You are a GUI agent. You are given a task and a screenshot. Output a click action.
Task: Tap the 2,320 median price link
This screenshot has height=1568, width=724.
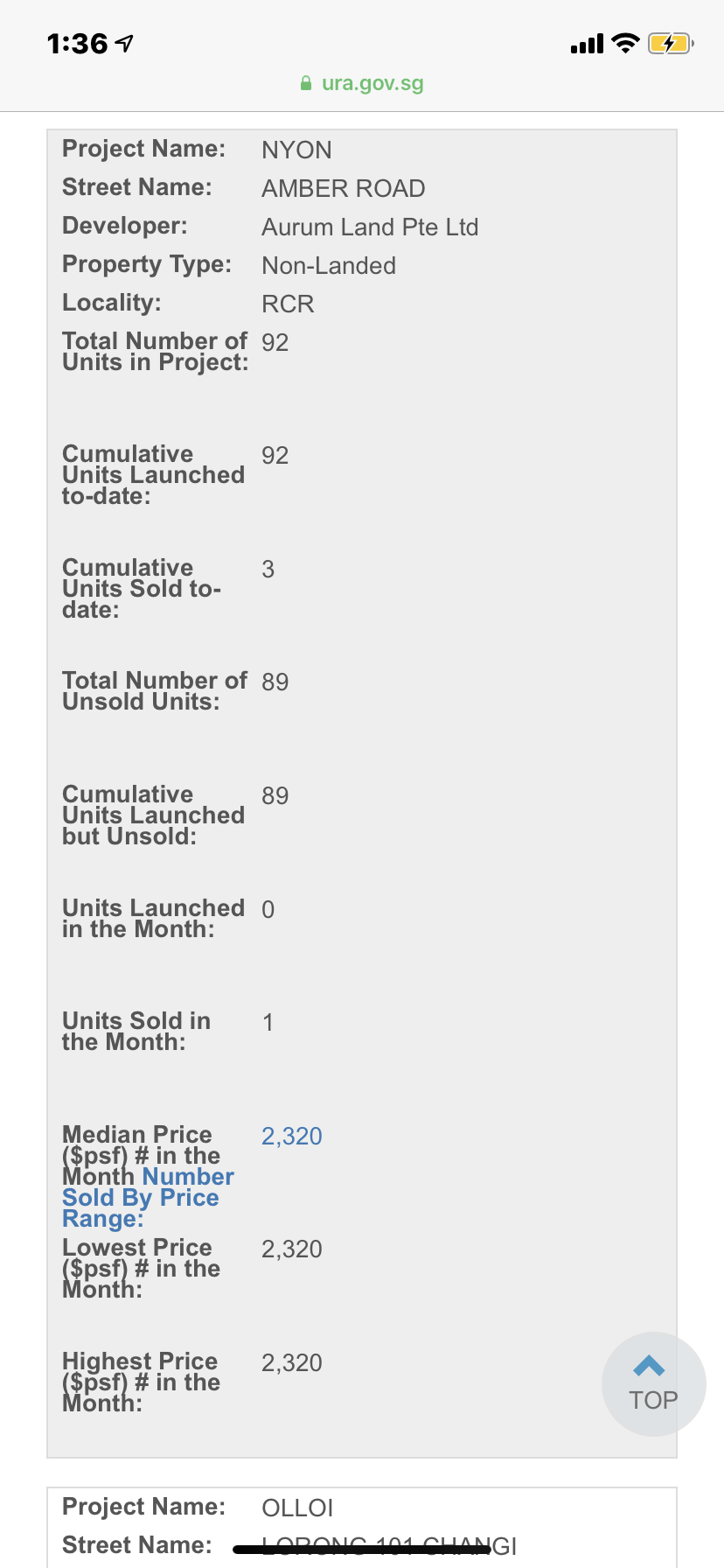pyautogui.click(x=292, y=1137)
